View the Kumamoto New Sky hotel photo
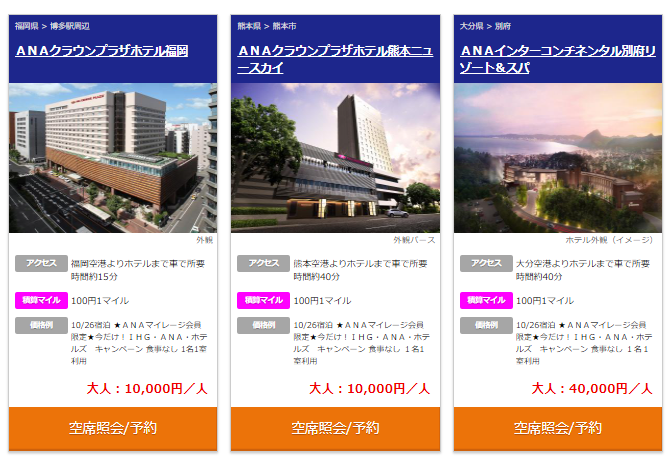This screenshot has height=461, width=671. coord(335,158)
